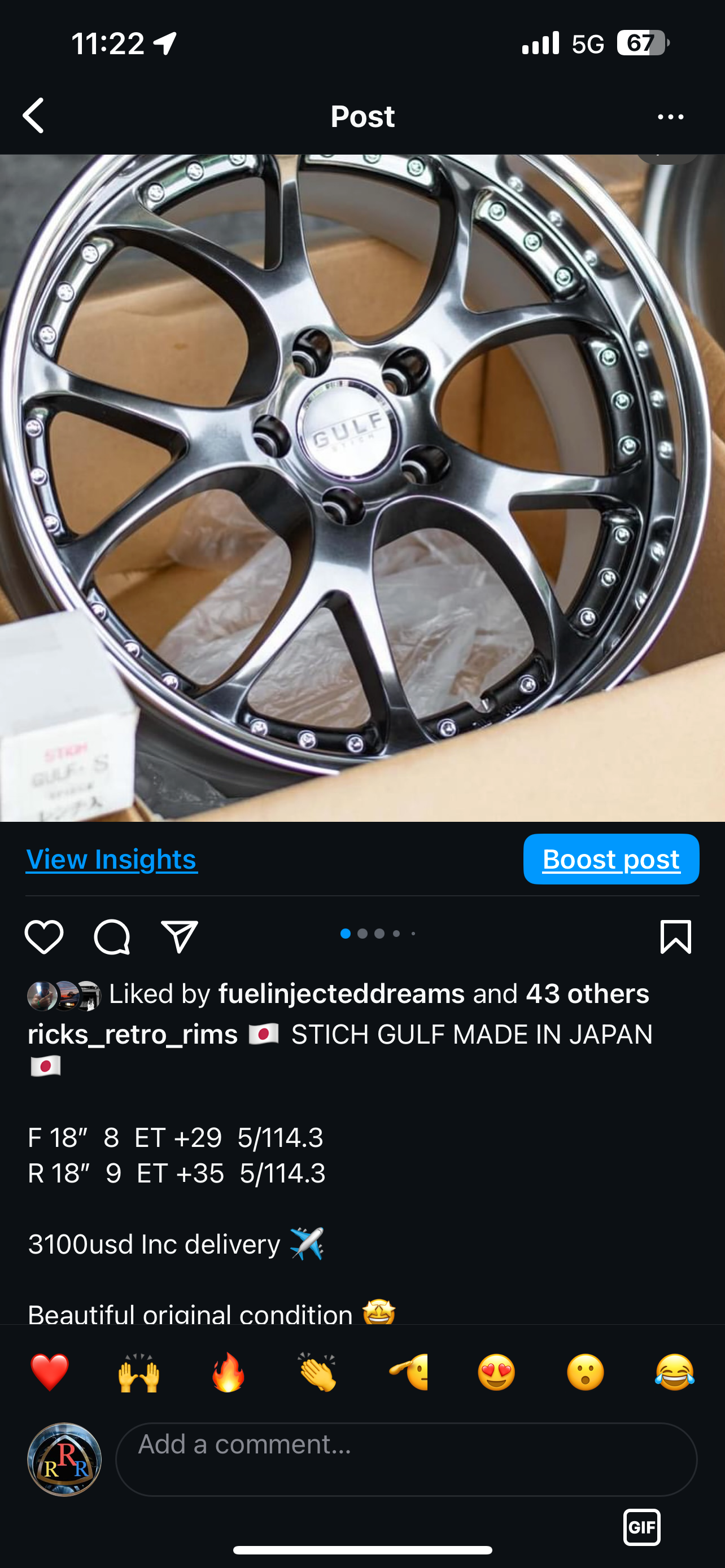The image size is (725, 1568).
Task: Share this post via the paper plane
Action: pos(180,937)
